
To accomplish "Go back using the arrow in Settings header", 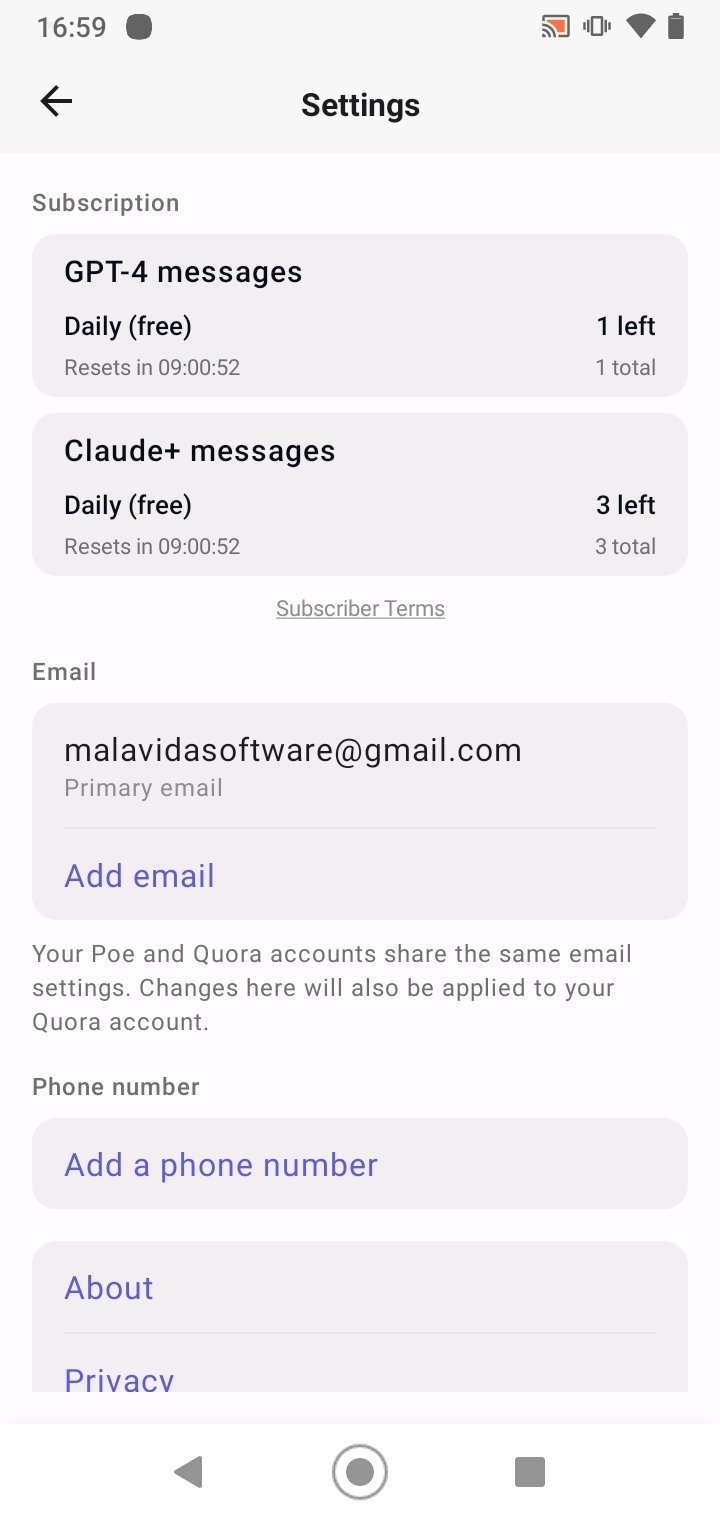I will [56, 101].
